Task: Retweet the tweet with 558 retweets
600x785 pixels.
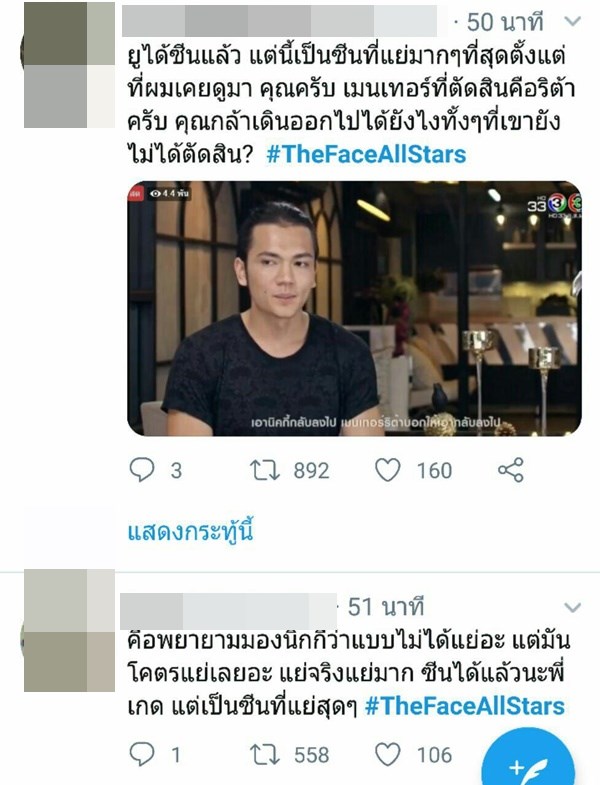Action: click(x=263, y=755)
